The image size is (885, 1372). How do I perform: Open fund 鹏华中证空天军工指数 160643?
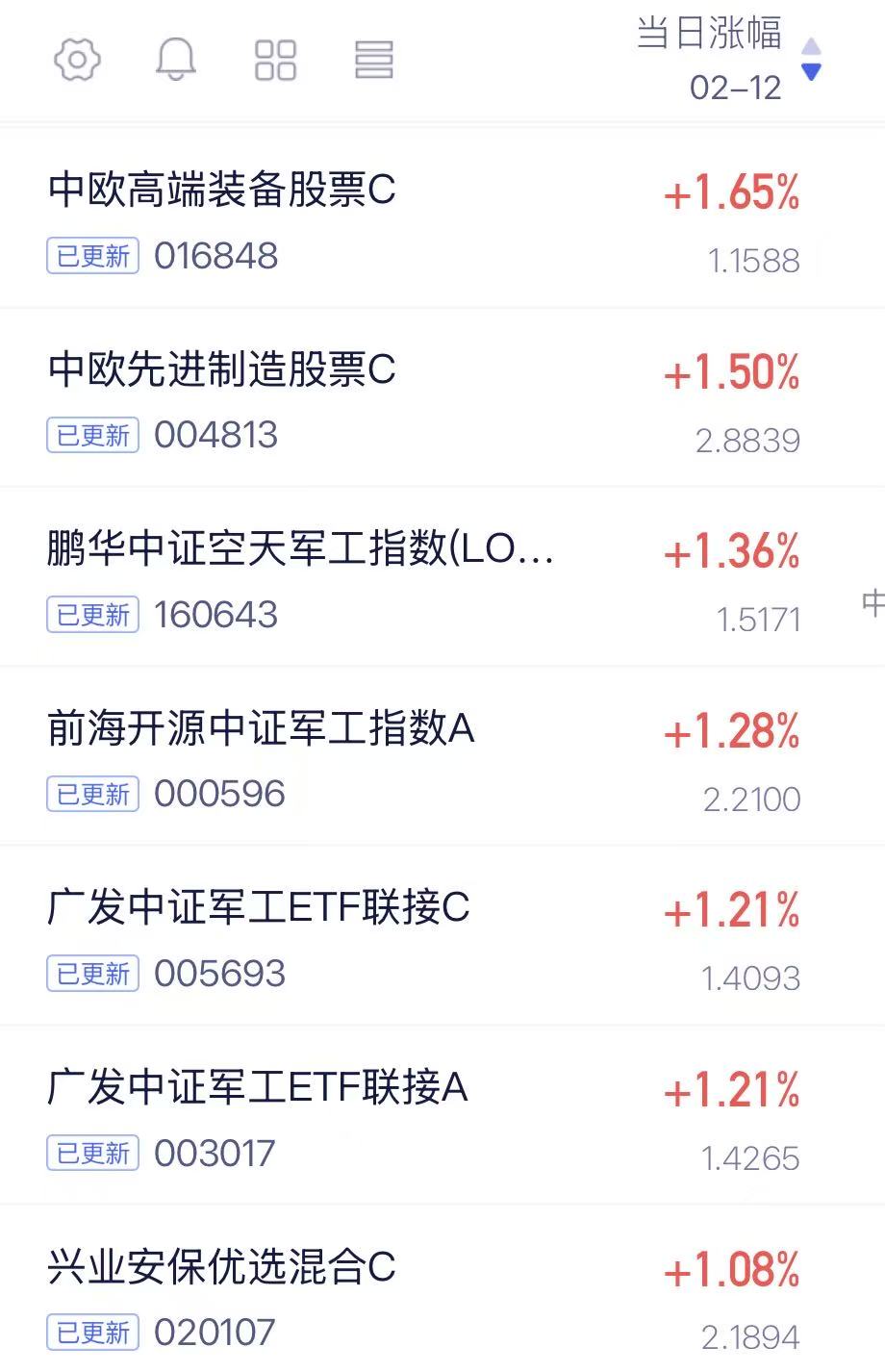point(442,577)
